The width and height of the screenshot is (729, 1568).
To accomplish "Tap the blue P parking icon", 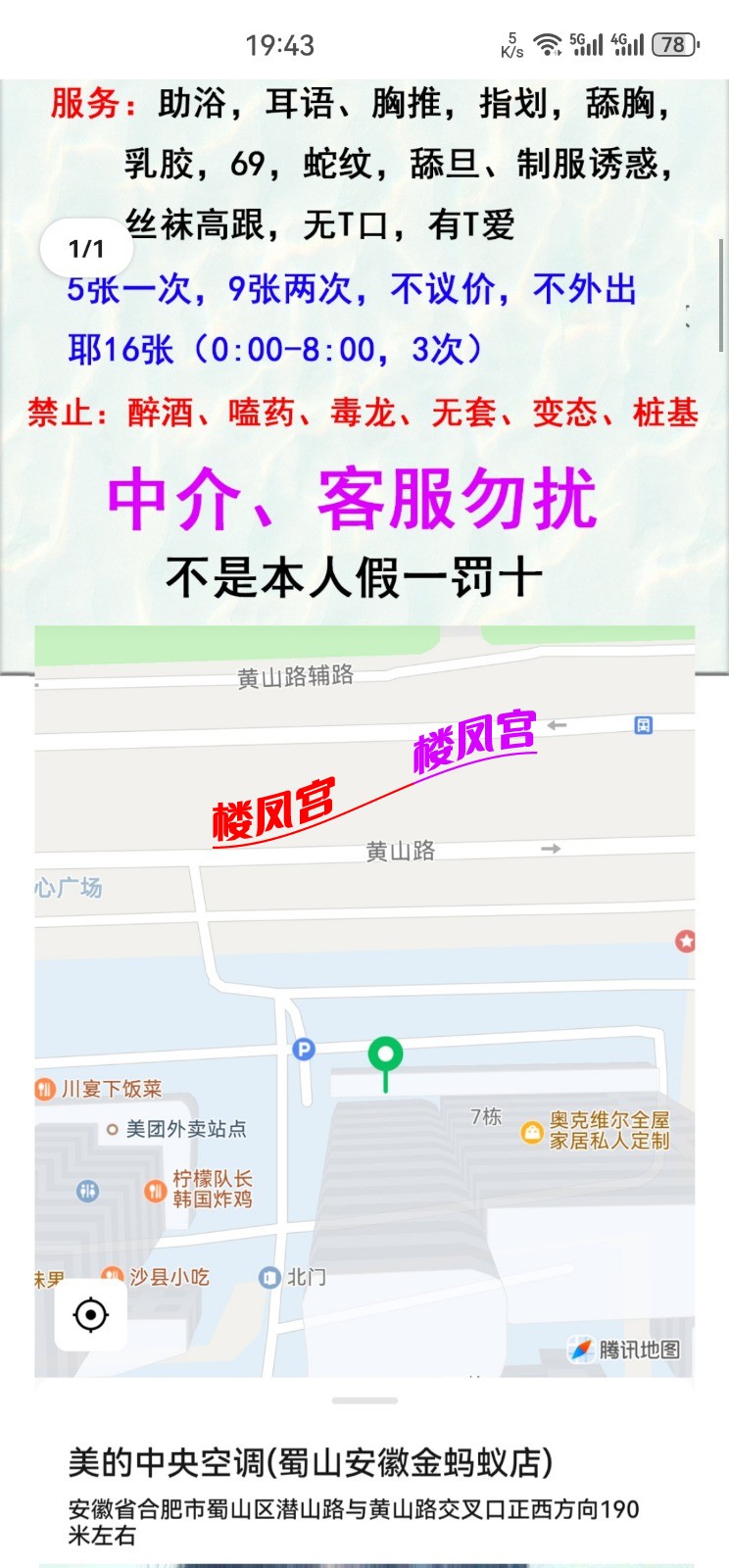I will point(305,1050).
